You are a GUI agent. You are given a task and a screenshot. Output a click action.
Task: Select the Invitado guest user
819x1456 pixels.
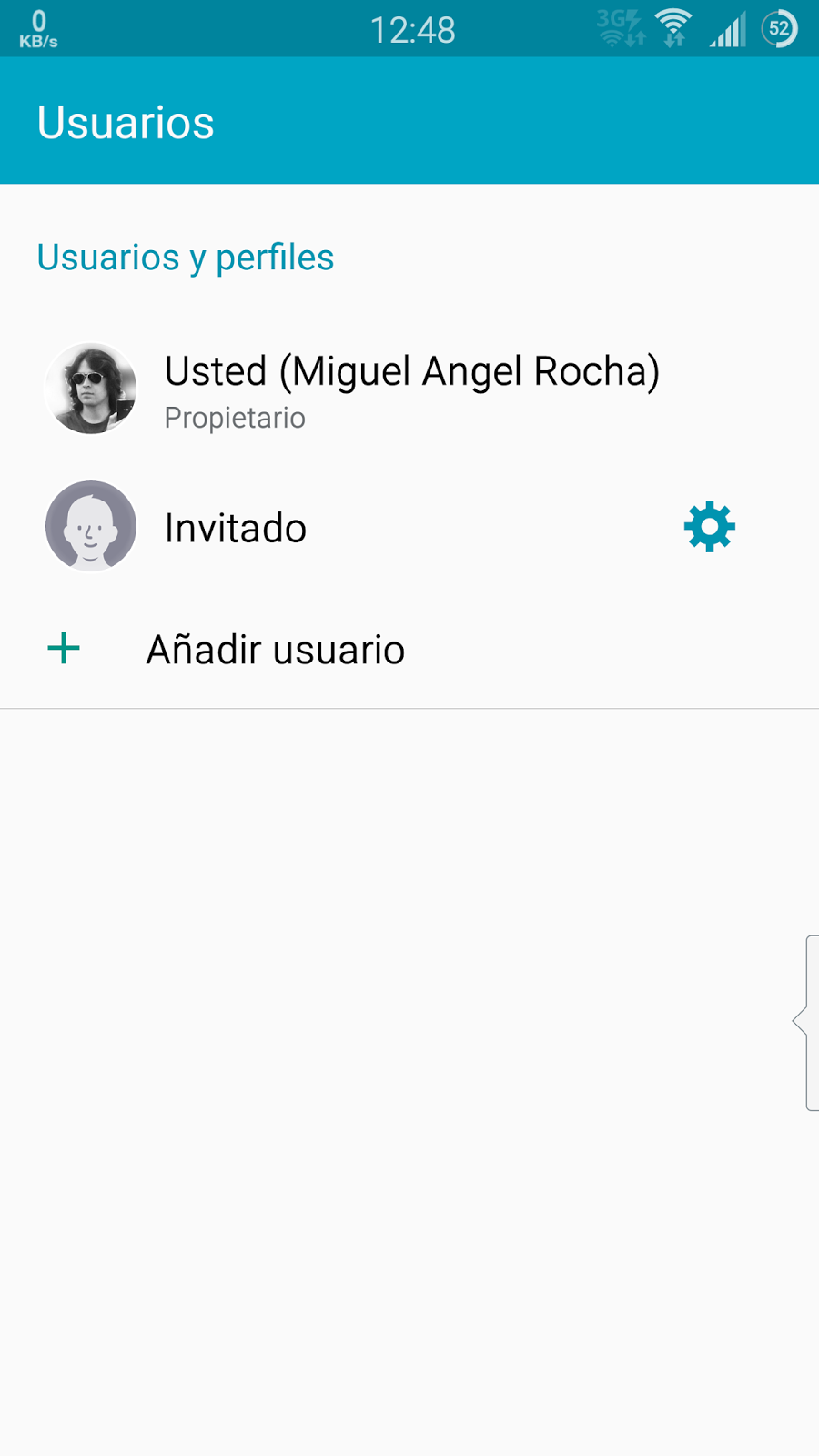click(236, 528)
